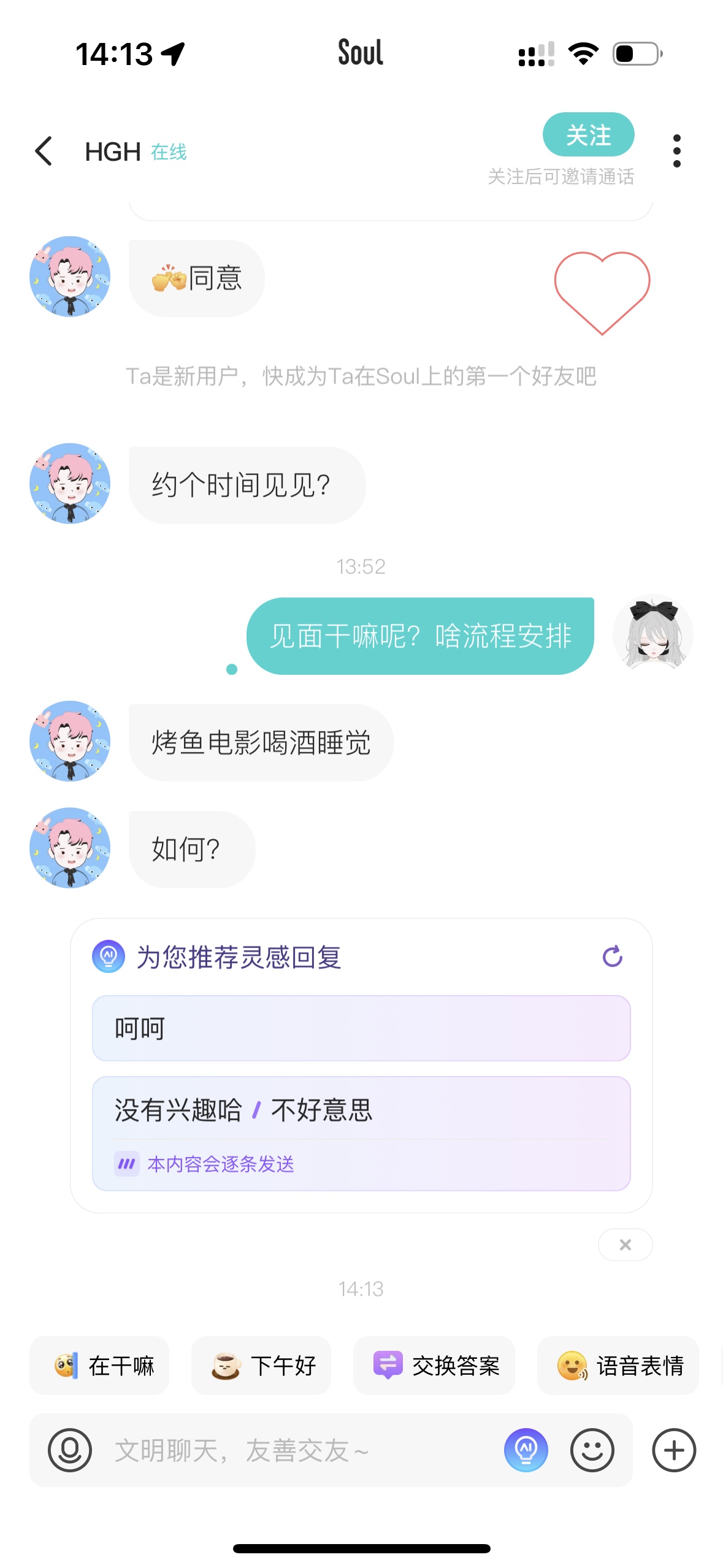Close the suggested replies panel

pos(625,1244)
